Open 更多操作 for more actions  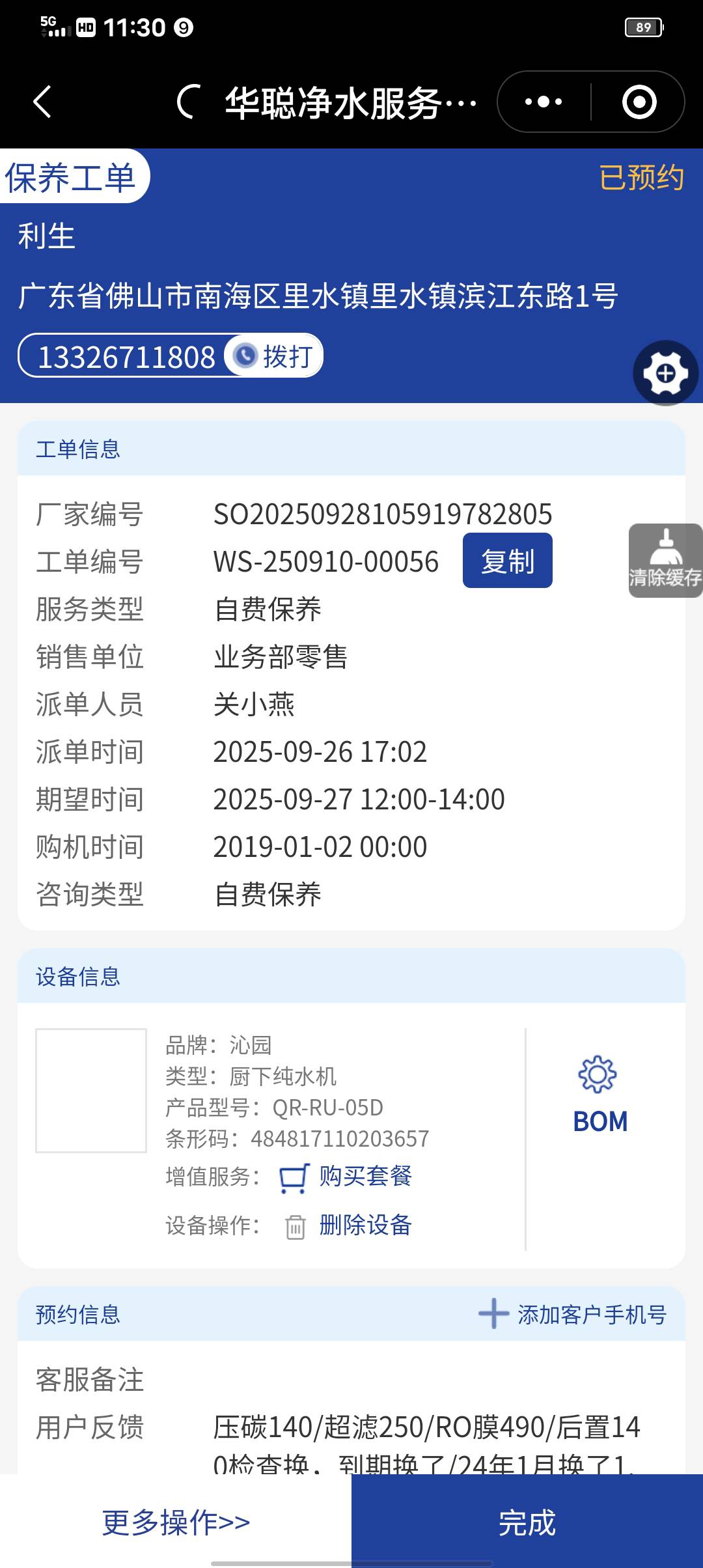point(176,1522)
